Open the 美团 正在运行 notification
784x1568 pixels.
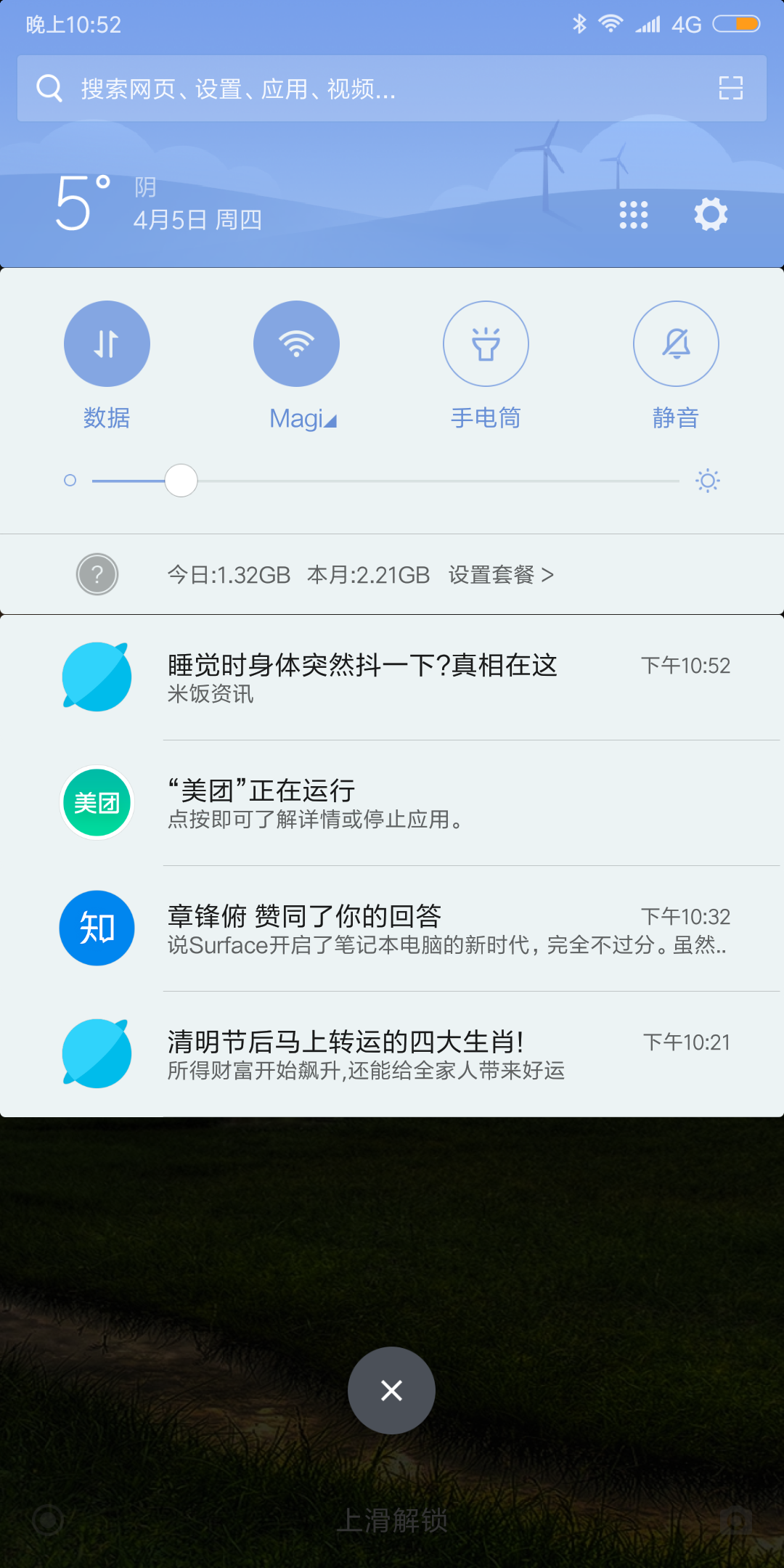click(392, 803)
